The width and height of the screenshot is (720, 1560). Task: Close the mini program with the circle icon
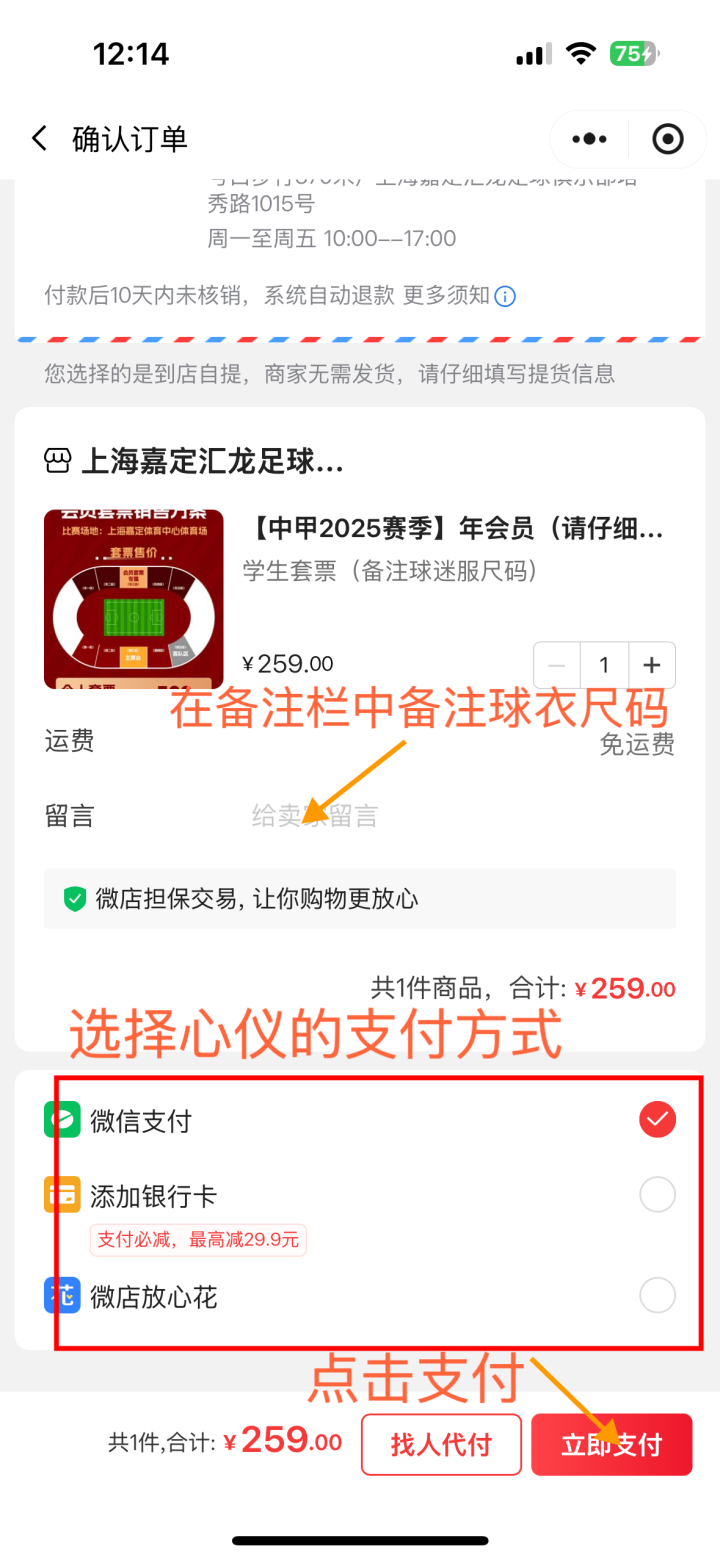click(x=667, y=139)
